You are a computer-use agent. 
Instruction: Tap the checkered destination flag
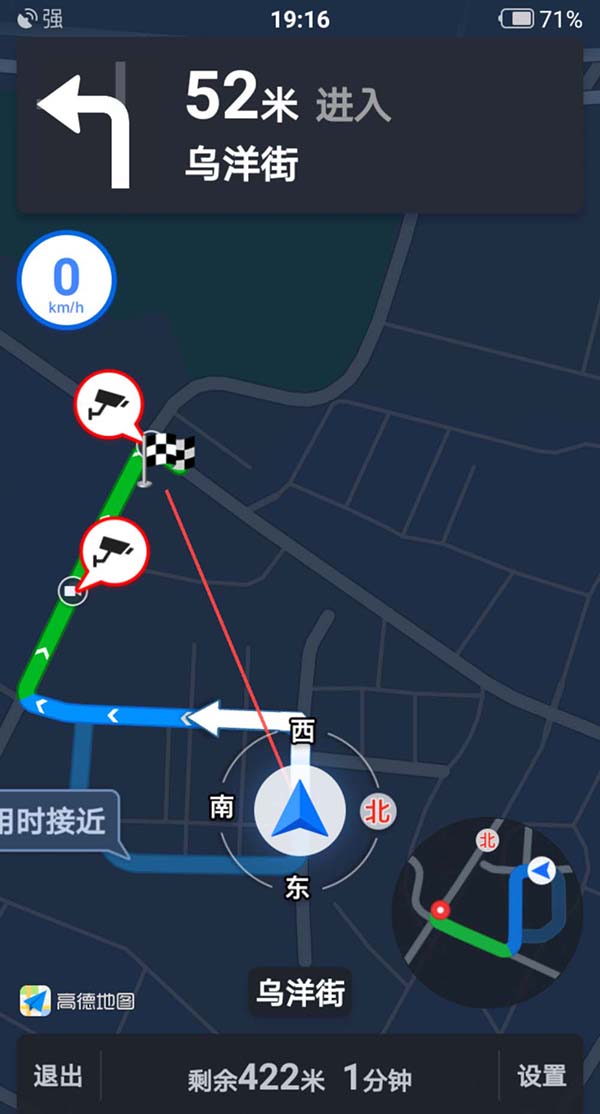point(167,455)
